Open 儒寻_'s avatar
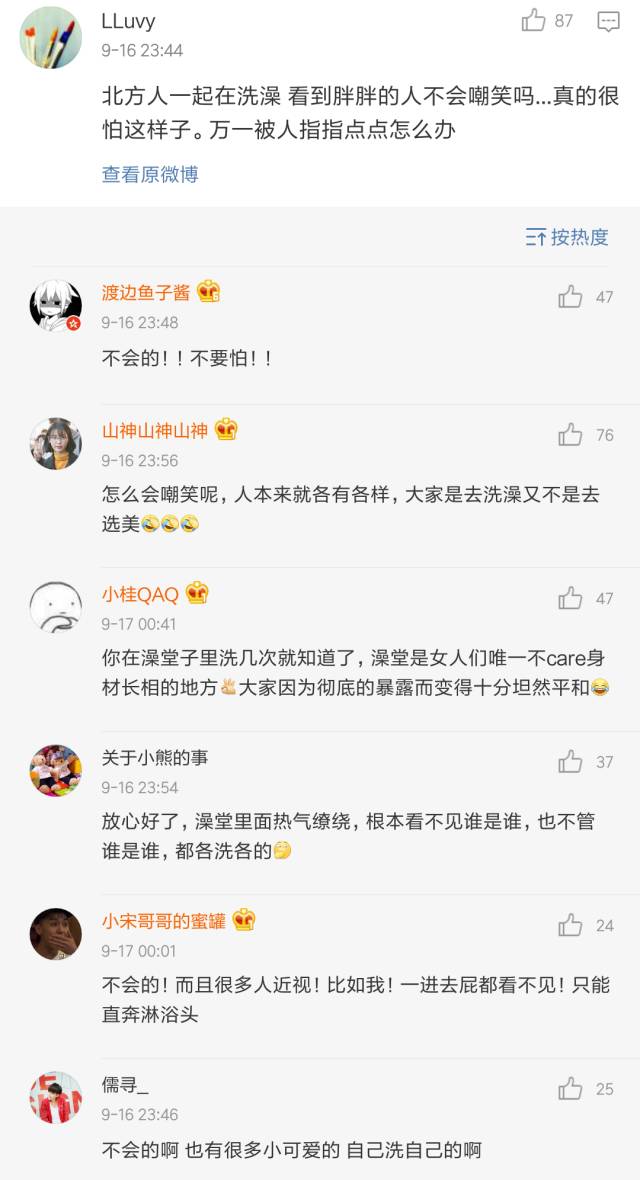The height and width of the screenshot is (1180, 640). click(x=56, y=1098)
